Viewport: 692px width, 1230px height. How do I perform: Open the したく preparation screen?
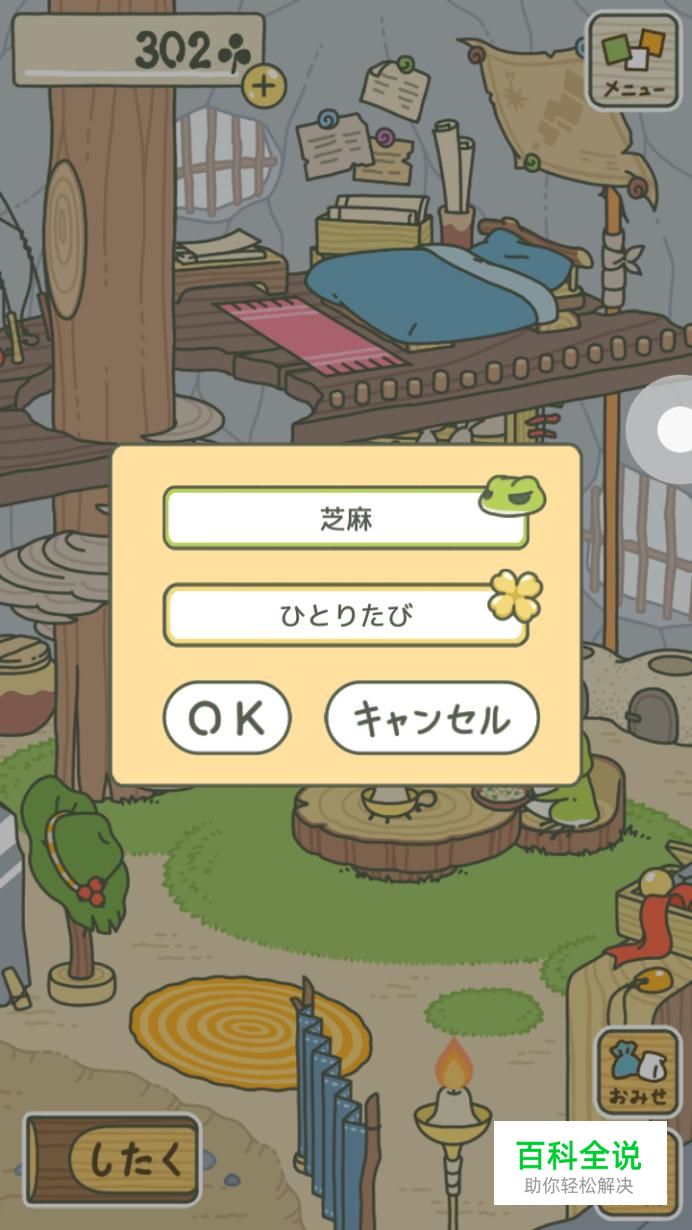click(113, 1160)
